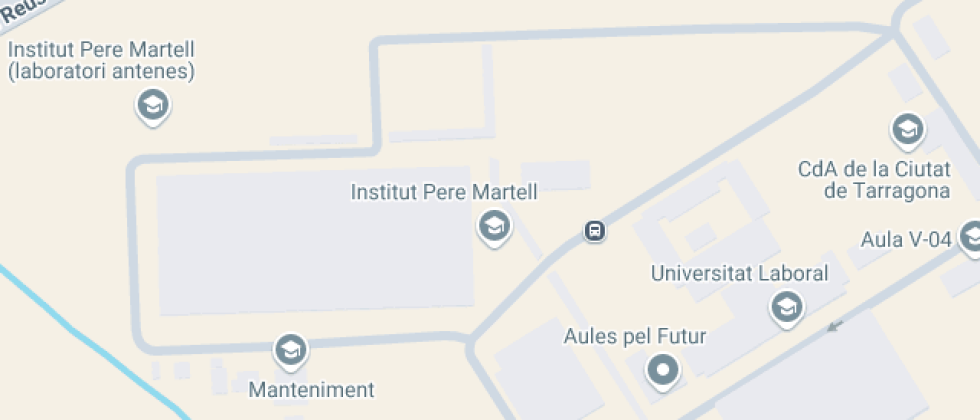
Task: Select the bus stop icon
Action: tap(594, 232)
